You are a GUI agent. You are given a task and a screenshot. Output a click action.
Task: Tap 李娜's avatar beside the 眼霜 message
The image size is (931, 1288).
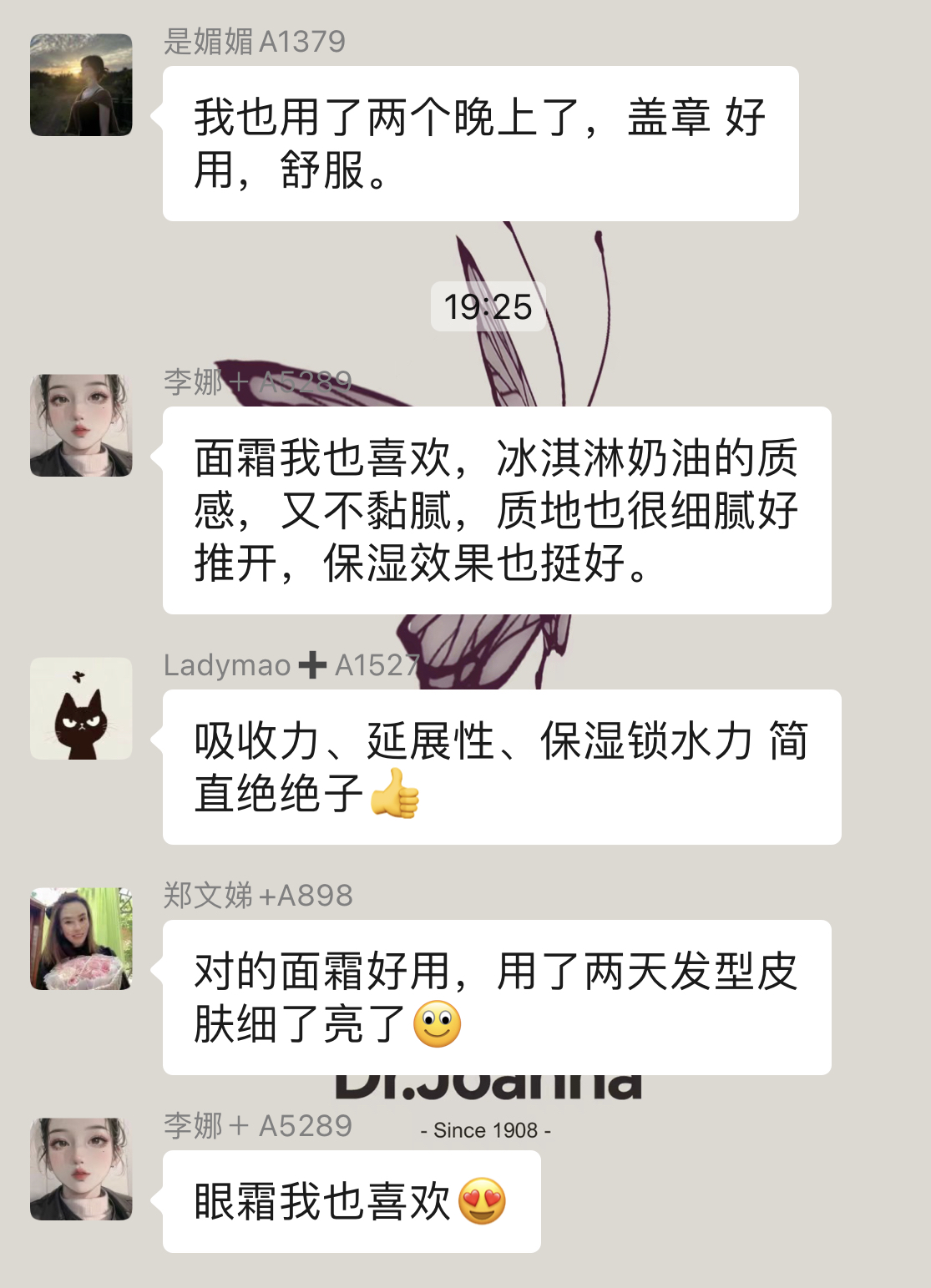coord(81,1169)
